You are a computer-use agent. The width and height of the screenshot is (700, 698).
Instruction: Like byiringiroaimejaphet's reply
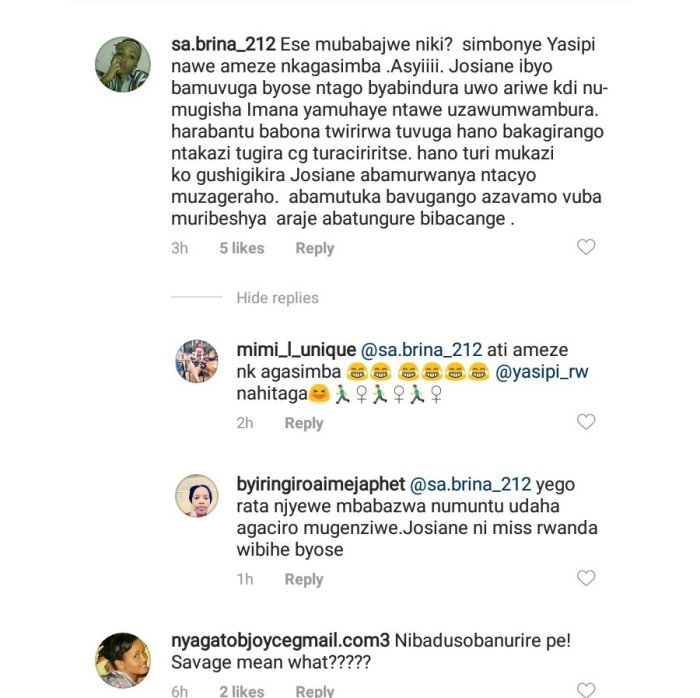point(586,578)
